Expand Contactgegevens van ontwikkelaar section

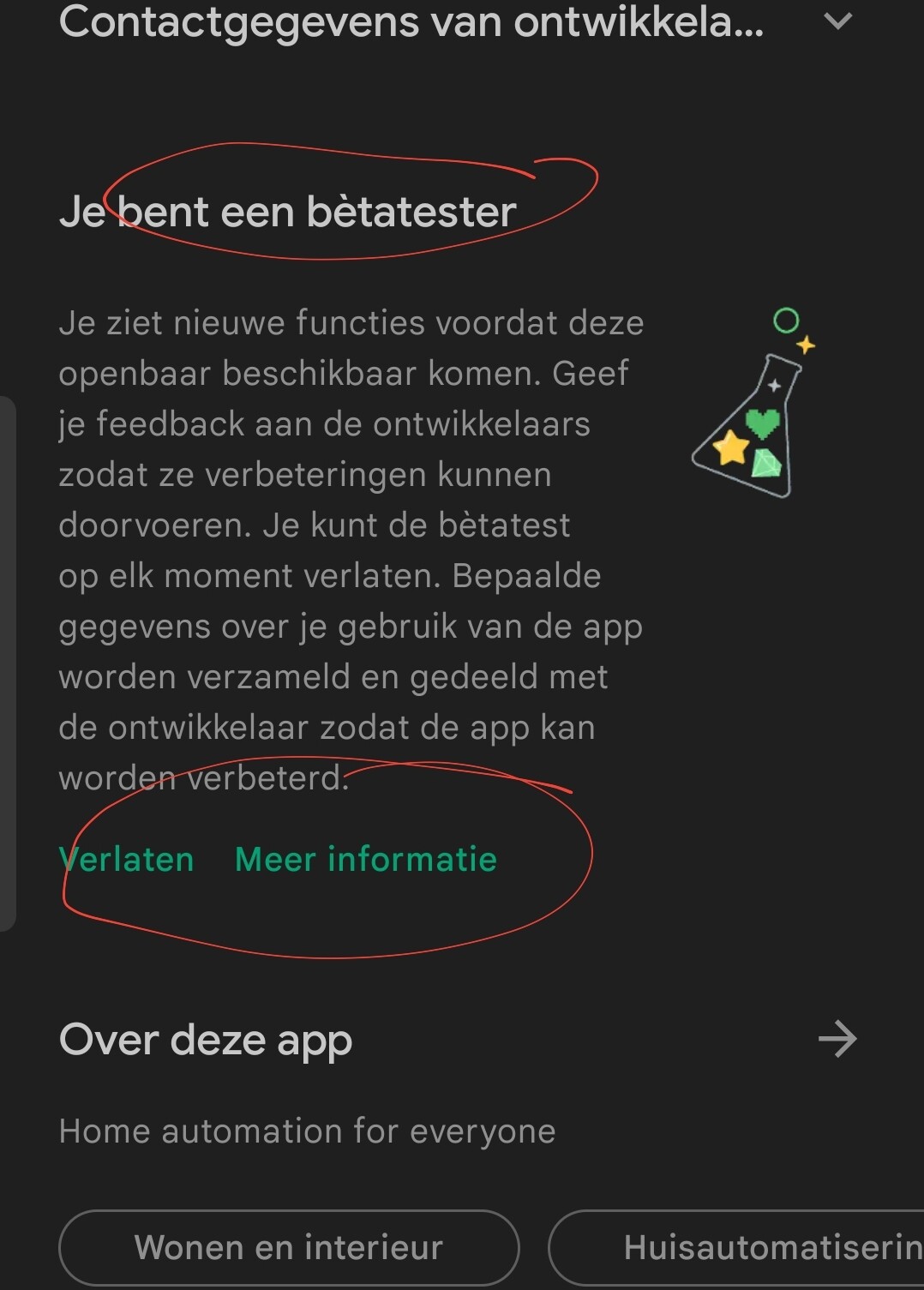837,21
